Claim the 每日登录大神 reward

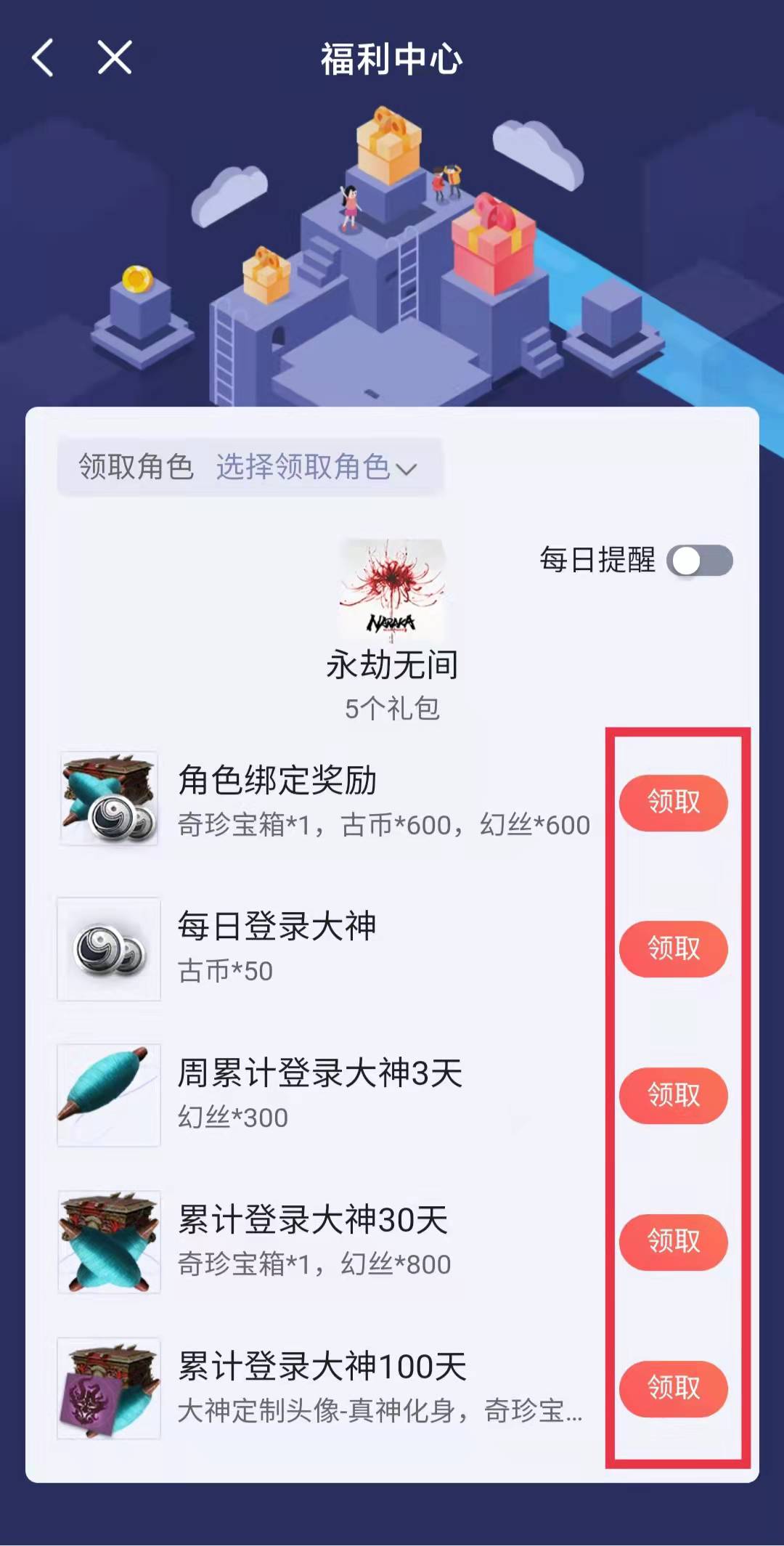coord(673,948)
